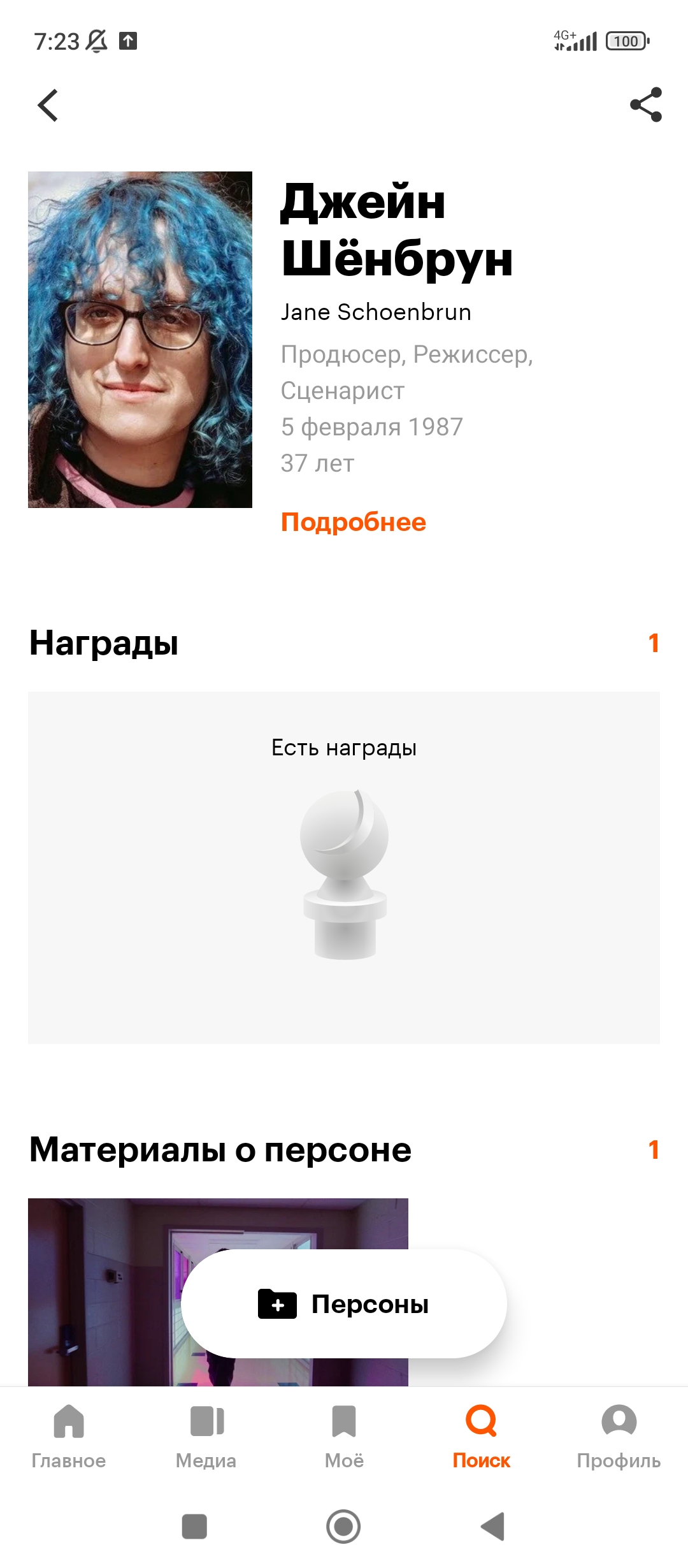Viewport: 688px width, 1568px height.
Task: Open the system recent apps
Action: coord(194,1527)
